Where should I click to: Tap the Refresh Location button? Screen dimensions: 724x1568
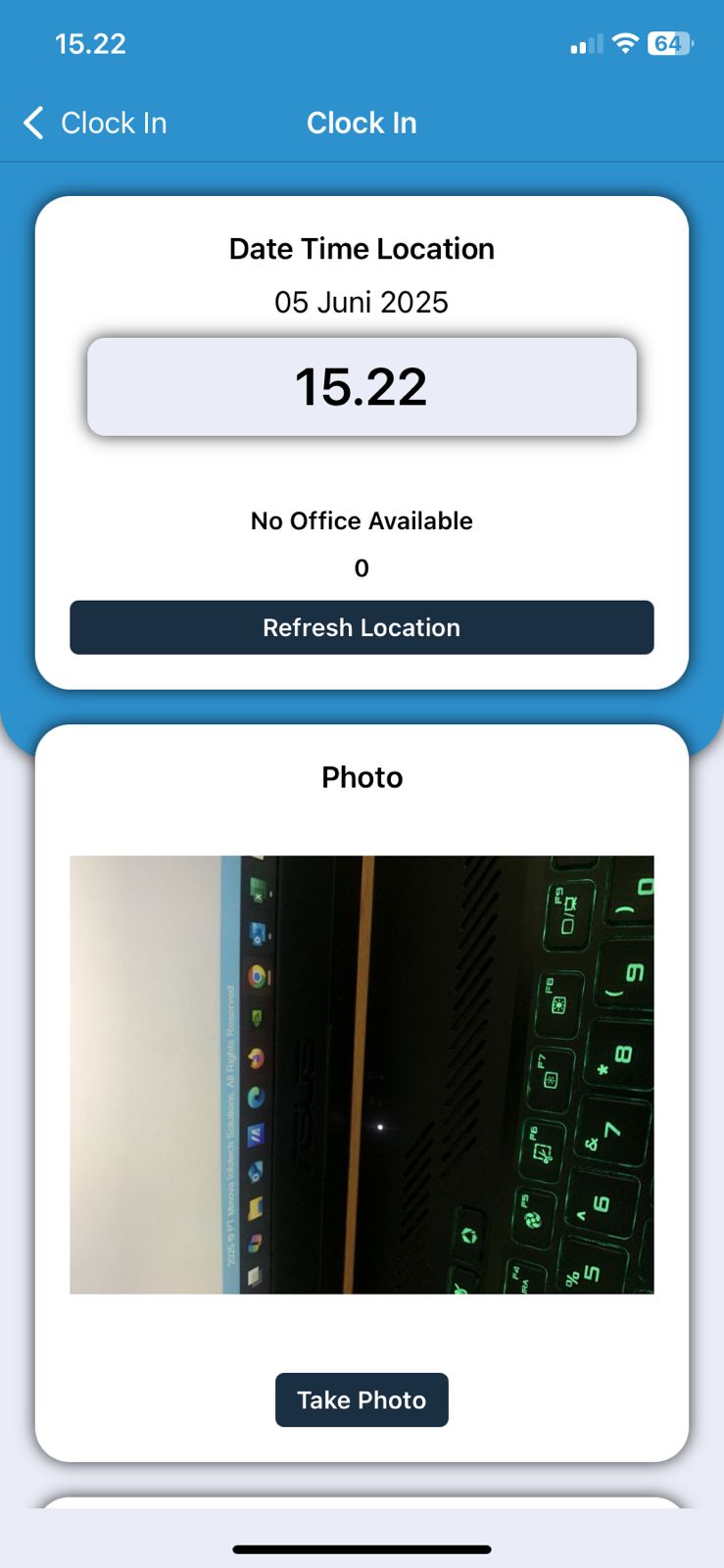[362, 627]
